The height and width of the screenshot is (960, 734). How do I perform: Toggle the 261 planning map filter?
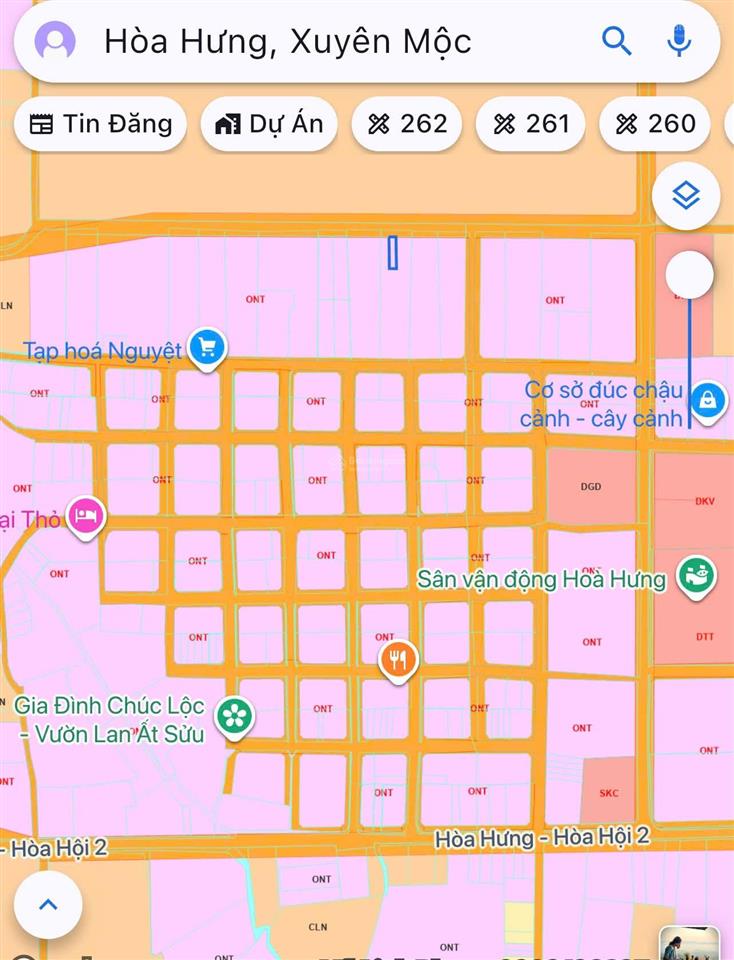(530, 124)
